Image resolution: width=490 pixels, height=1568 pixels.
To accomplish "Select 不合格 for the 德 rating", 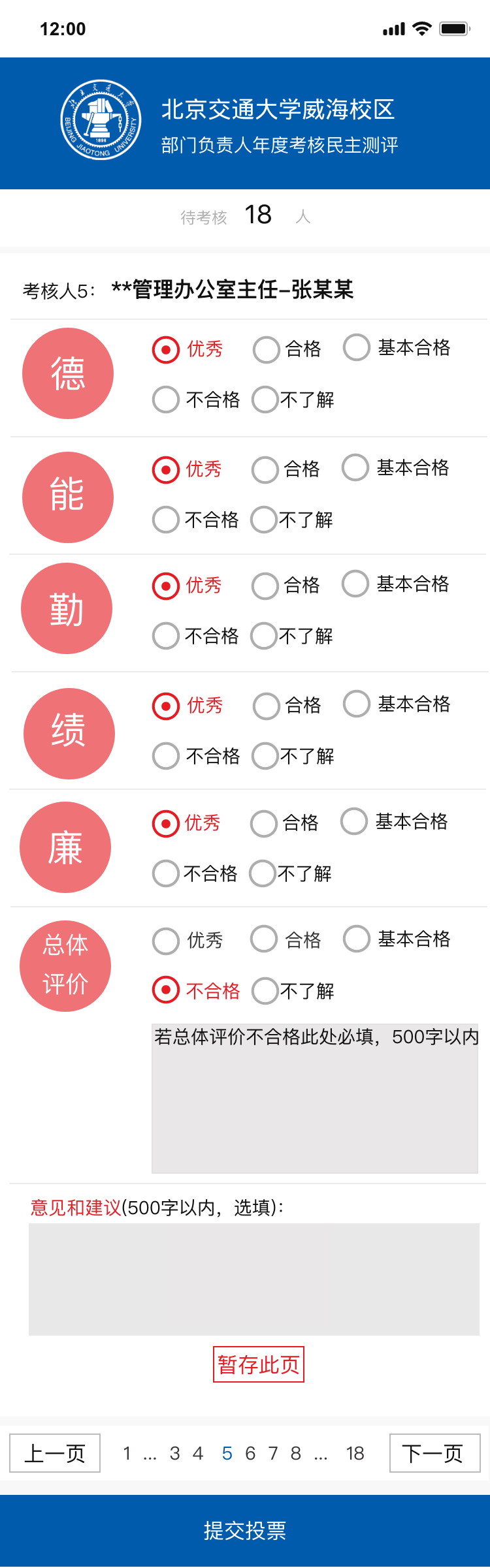I will pos(166,400).
